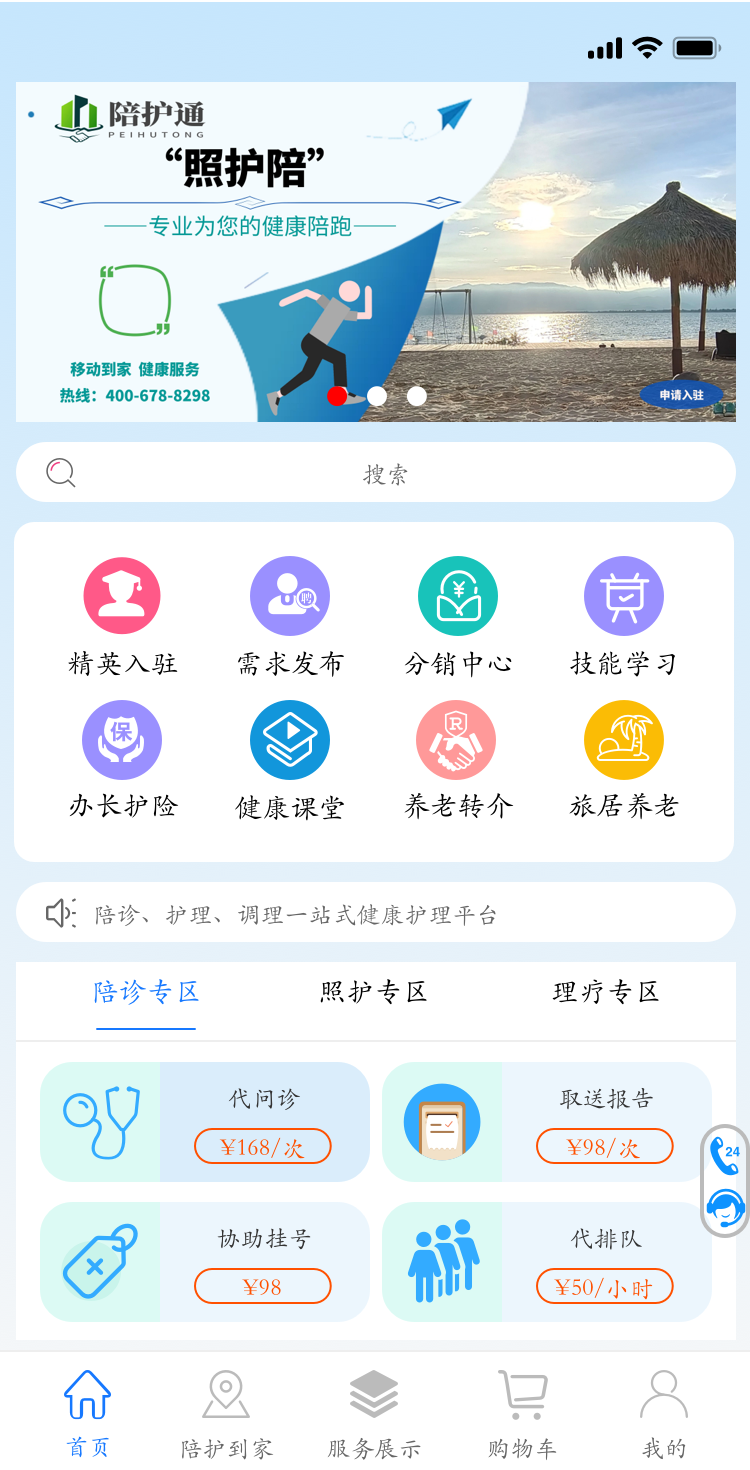Switch to 照护专区 tab
The height and width of the screenshot is (1470, 750).
[374, 992]
